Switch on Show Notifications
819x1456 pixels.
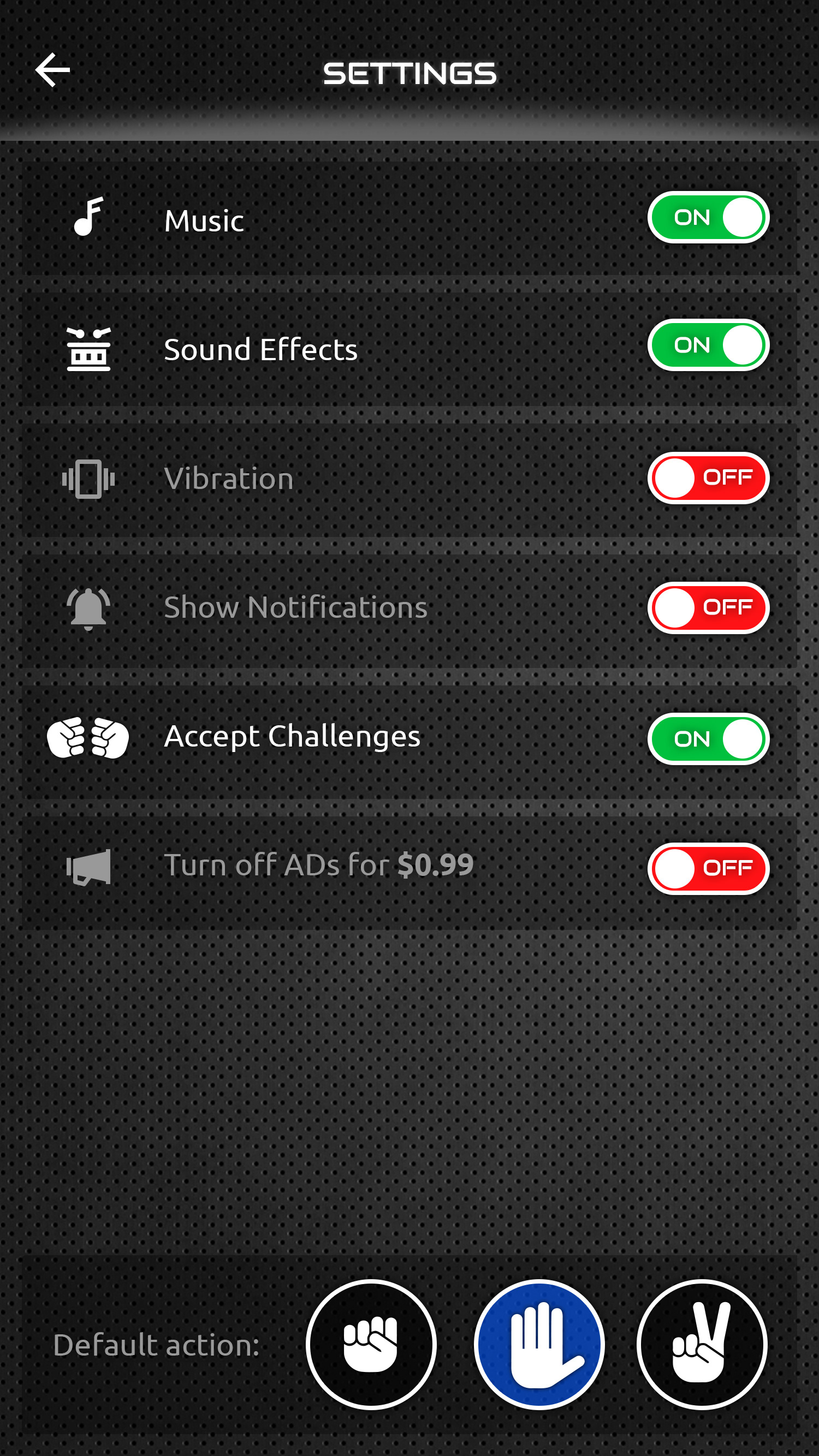(x=708, y=607)
